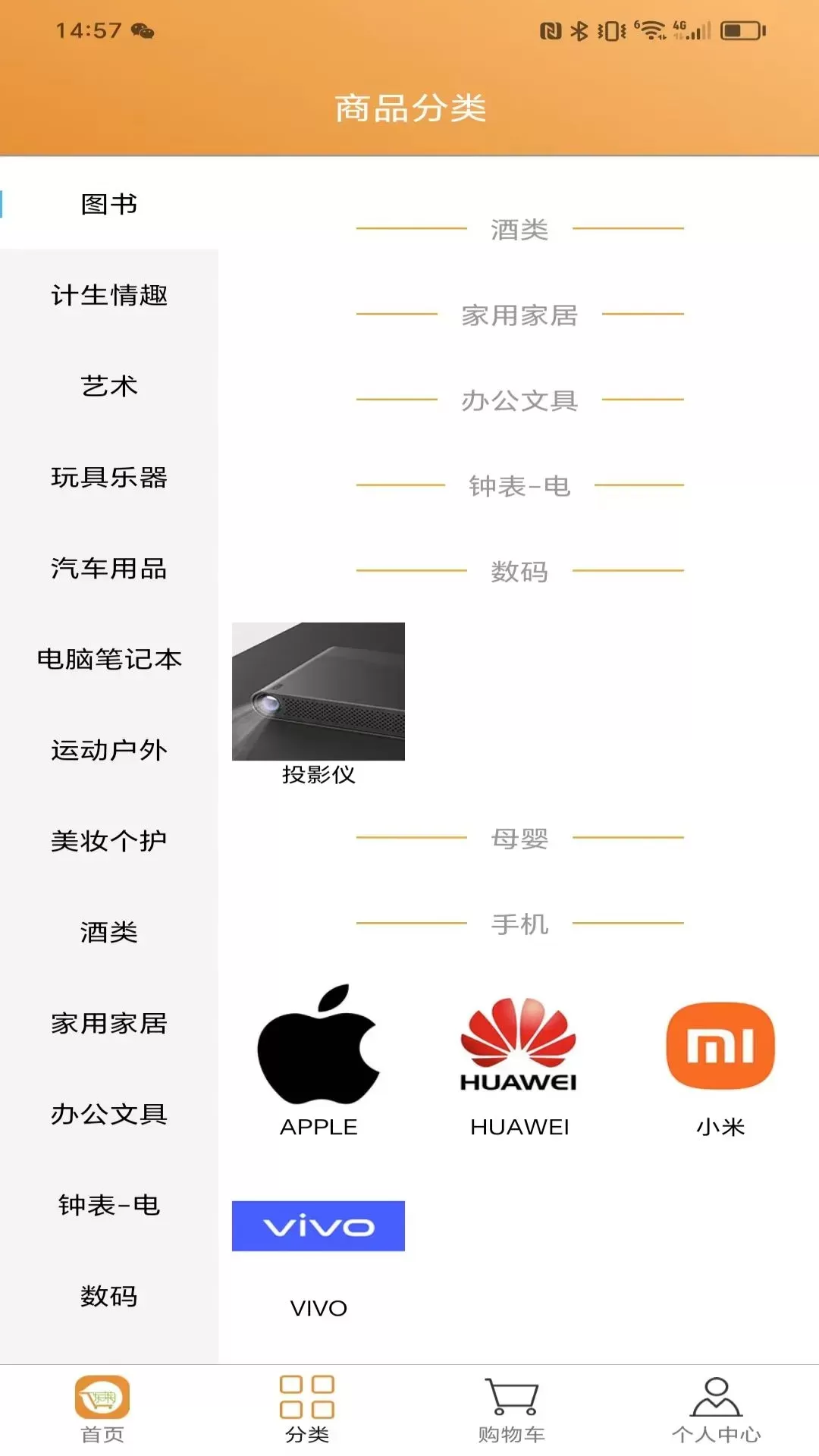Select 数码 in the left sidebar
The height and width of the screenshot is (1456, 819).
tap(108, 1296)
